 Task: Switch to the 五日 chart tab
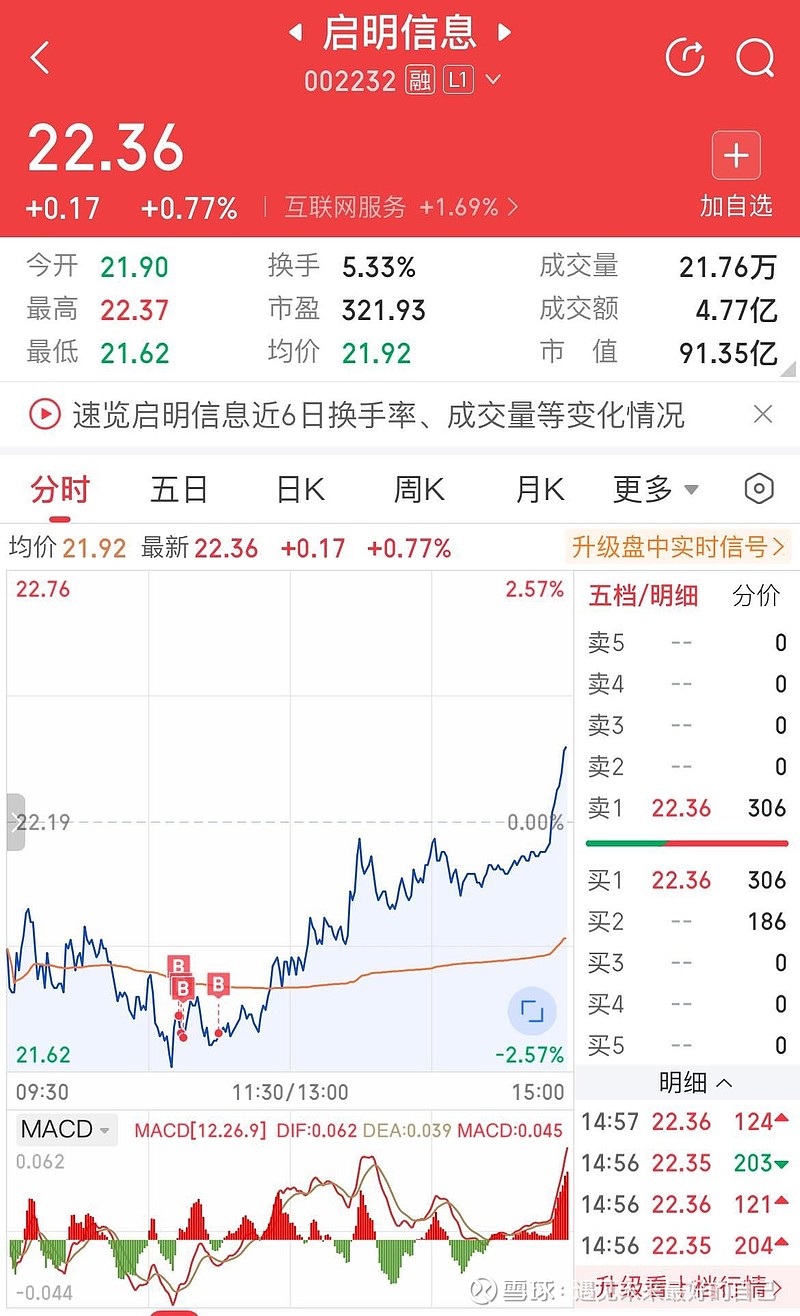click(179, 490)
